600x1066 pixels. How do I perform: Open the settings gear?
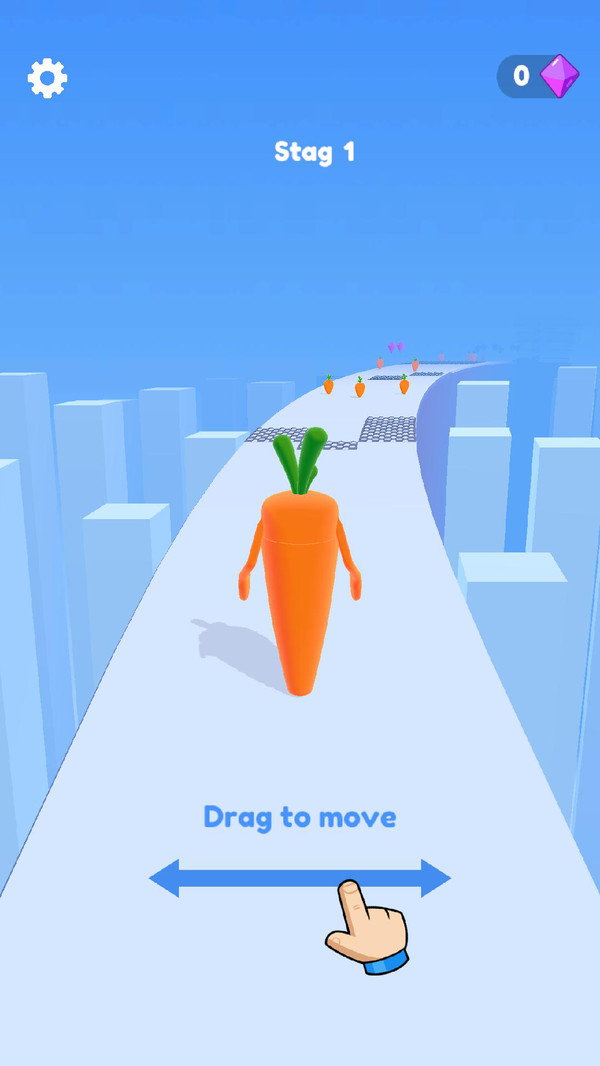click(47, 77)
